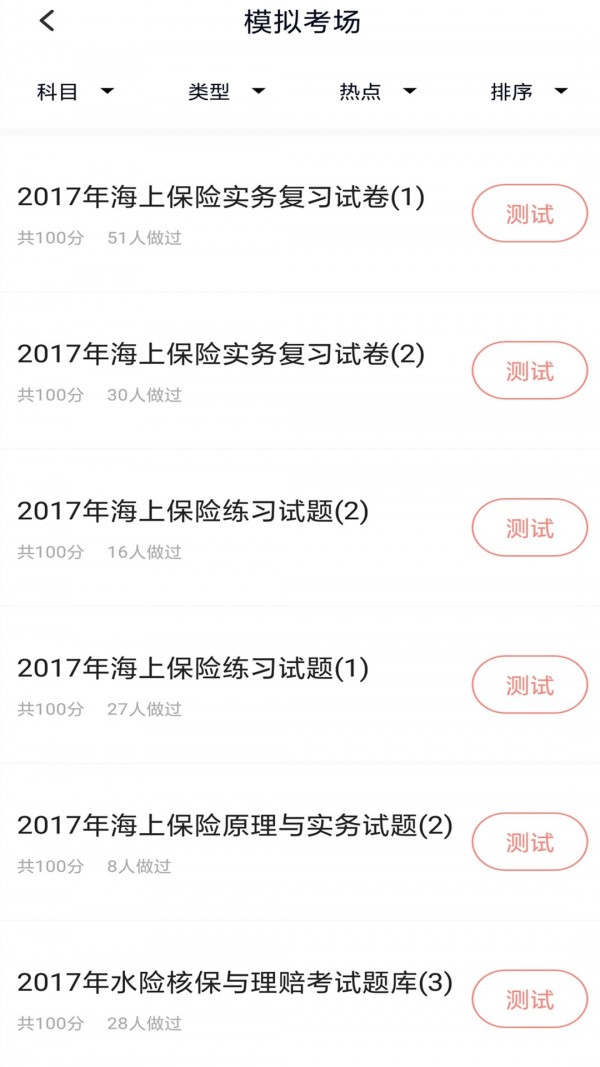The image size is (600, 1067).
Task: Begin 测试 for 2017年海上保险练习试题(1)
Action: 530,685
